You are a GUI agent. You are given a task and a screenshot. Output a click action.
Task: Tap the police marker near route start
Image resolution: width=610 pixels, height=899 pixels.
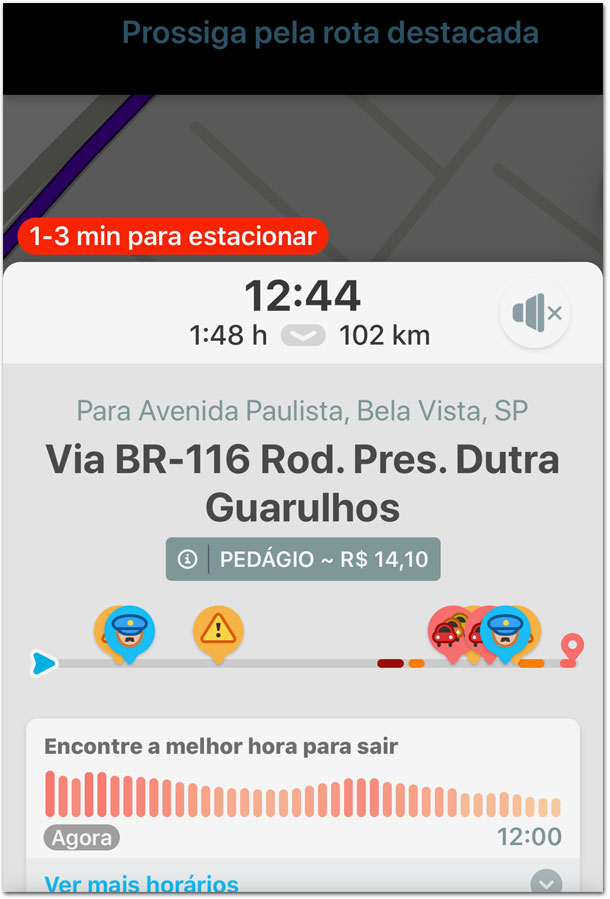pos(130,630)
